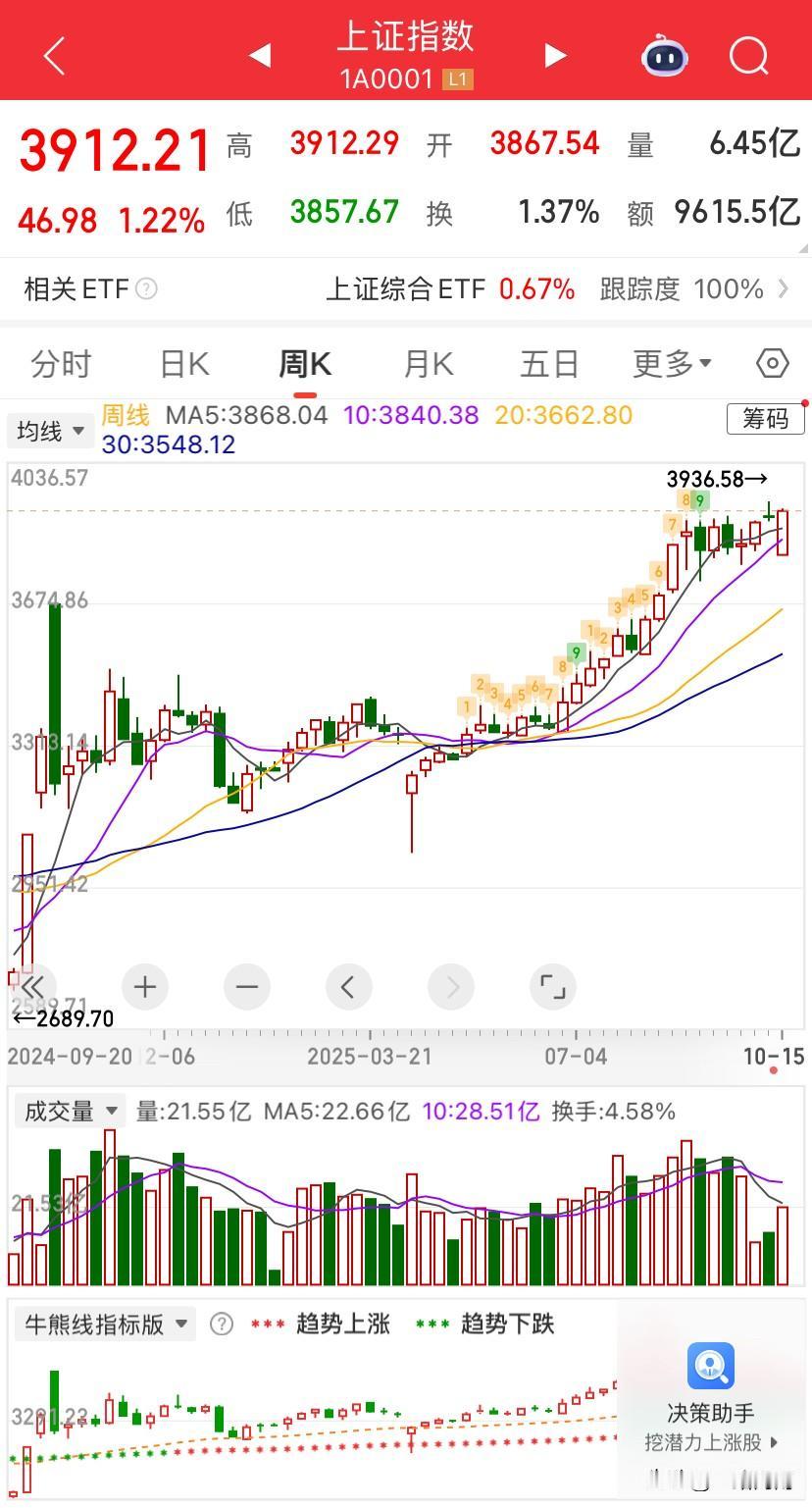Switch to the next stock with right triangle

(x=556, y=55)
